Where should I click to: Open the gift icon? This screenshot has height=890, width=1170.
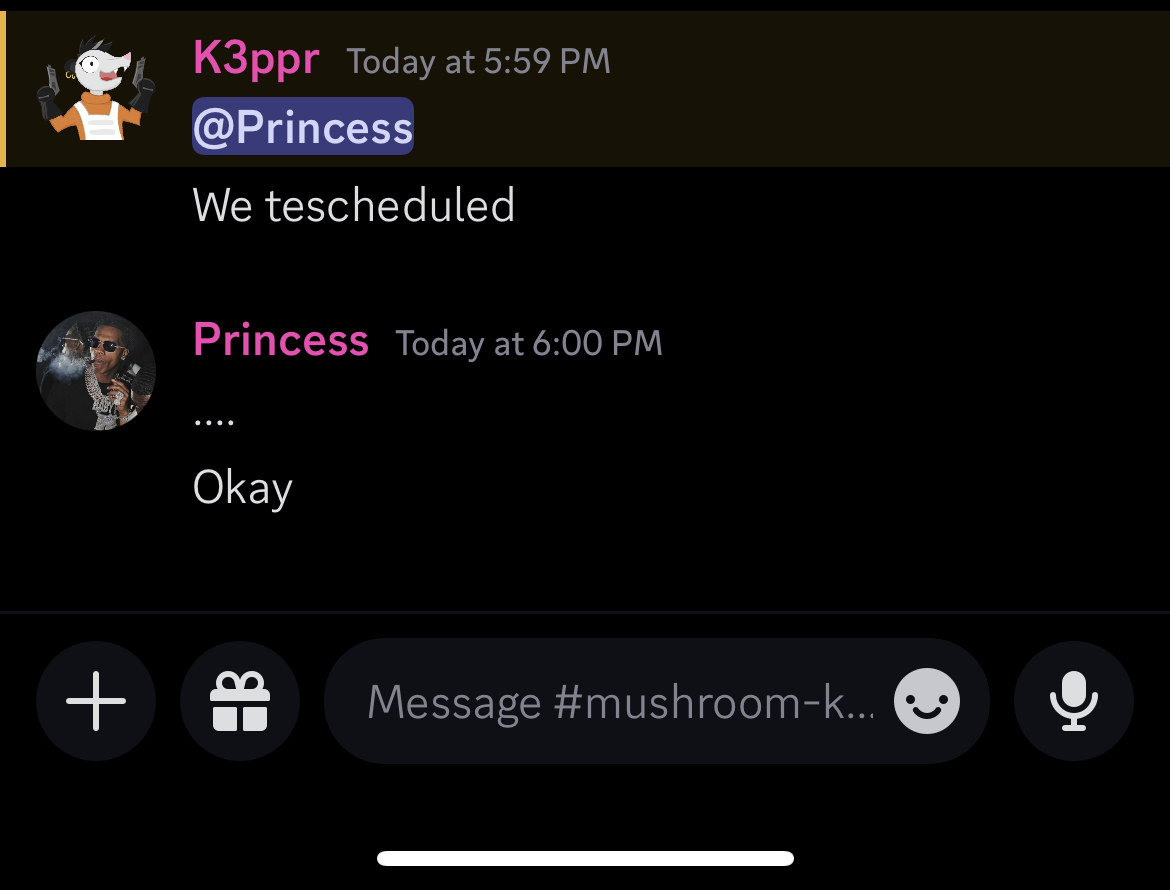[x=240, y=701]
